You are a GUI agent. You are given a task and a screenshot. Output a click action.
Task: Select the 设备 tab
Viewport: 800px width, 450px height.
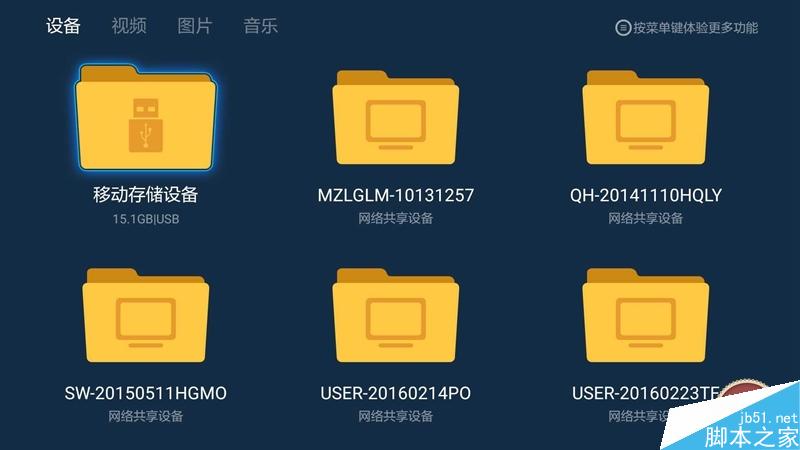click(63, 26)
